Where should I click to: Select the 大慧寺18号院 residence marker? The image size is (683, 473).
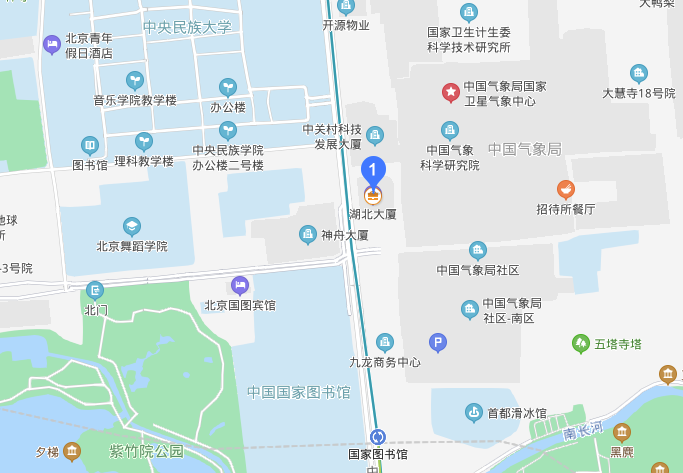pyautogui.click(x=639, y=73)
